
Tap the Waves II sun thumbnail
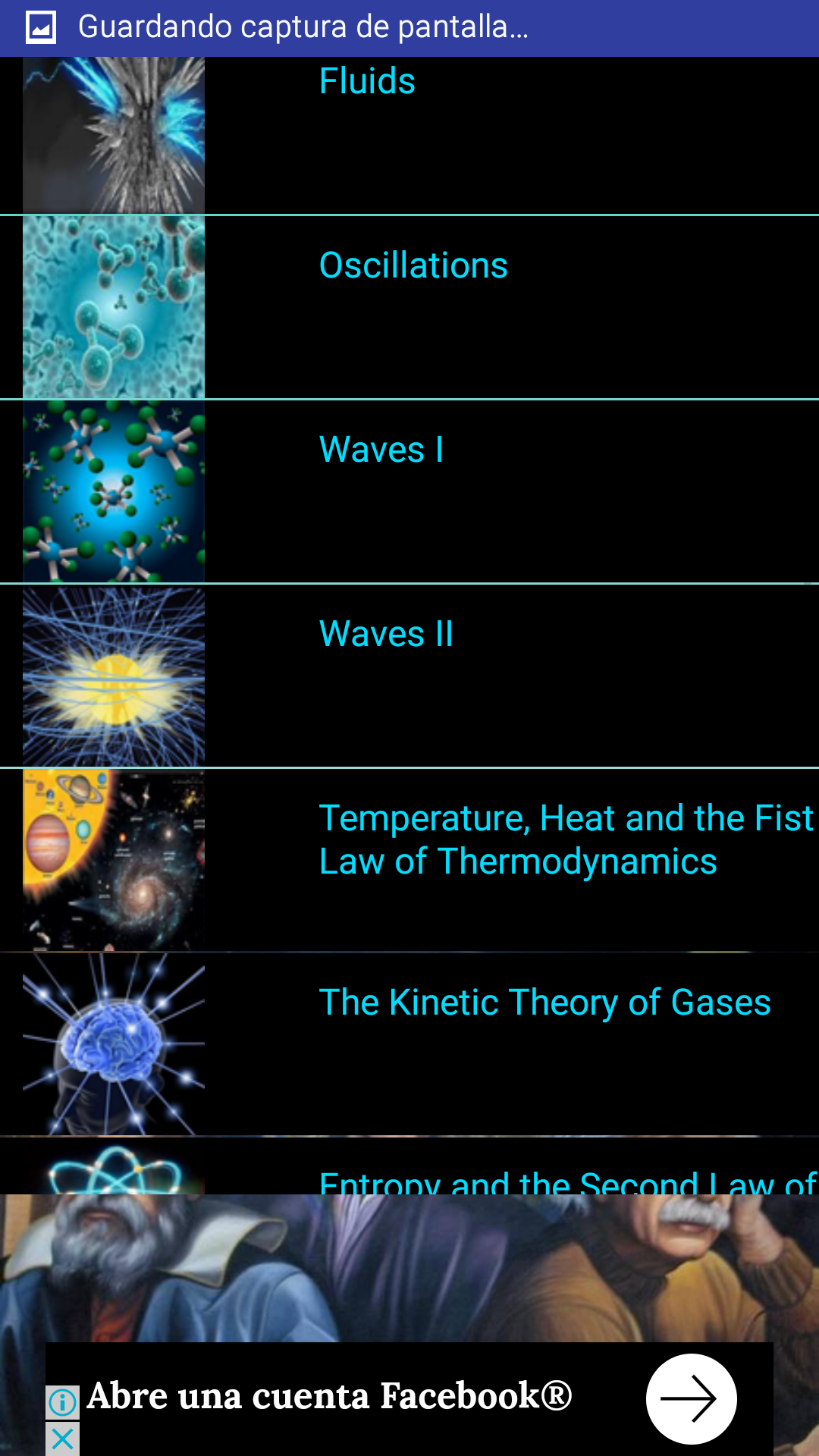114,675
